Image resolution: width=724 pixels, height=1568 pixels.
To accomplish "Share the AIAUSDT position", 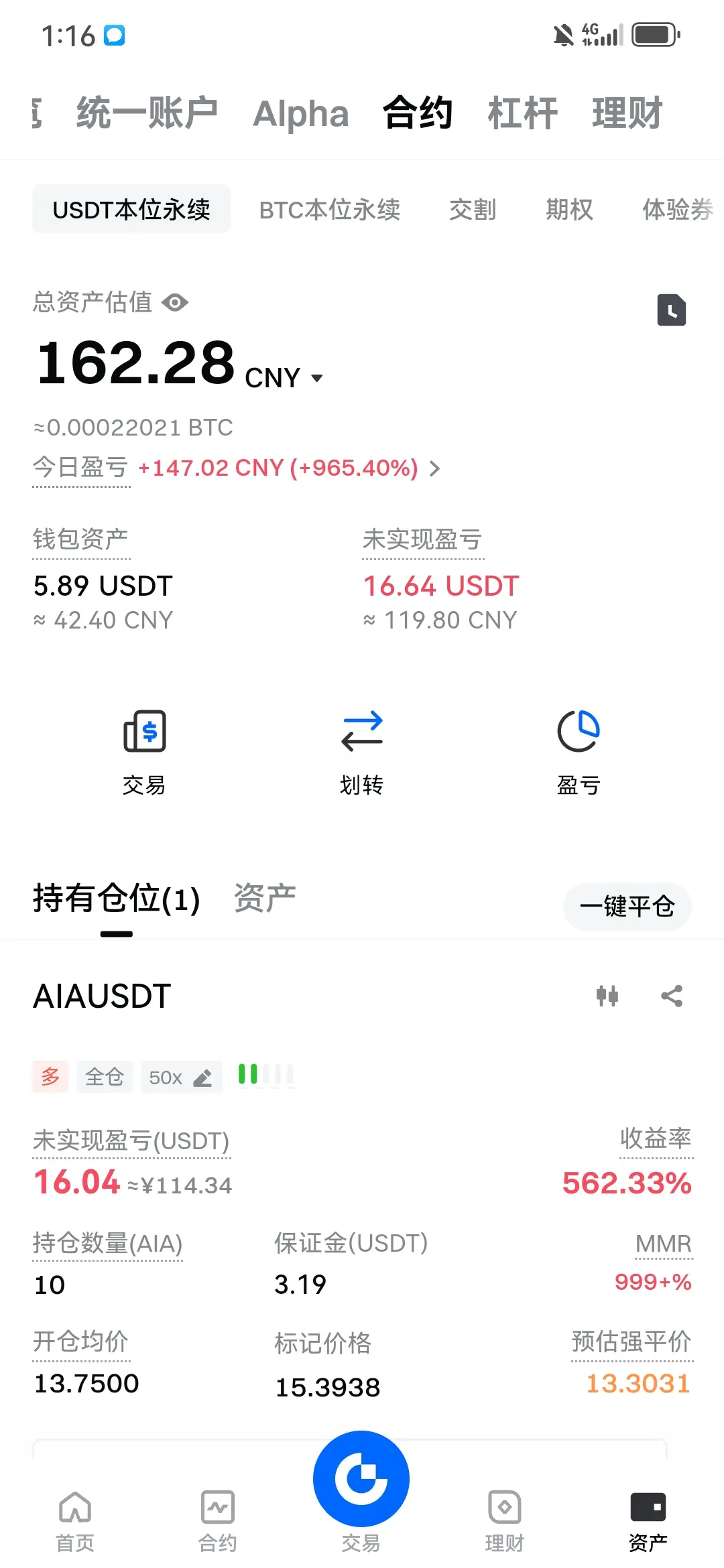I will pos(672,996).
